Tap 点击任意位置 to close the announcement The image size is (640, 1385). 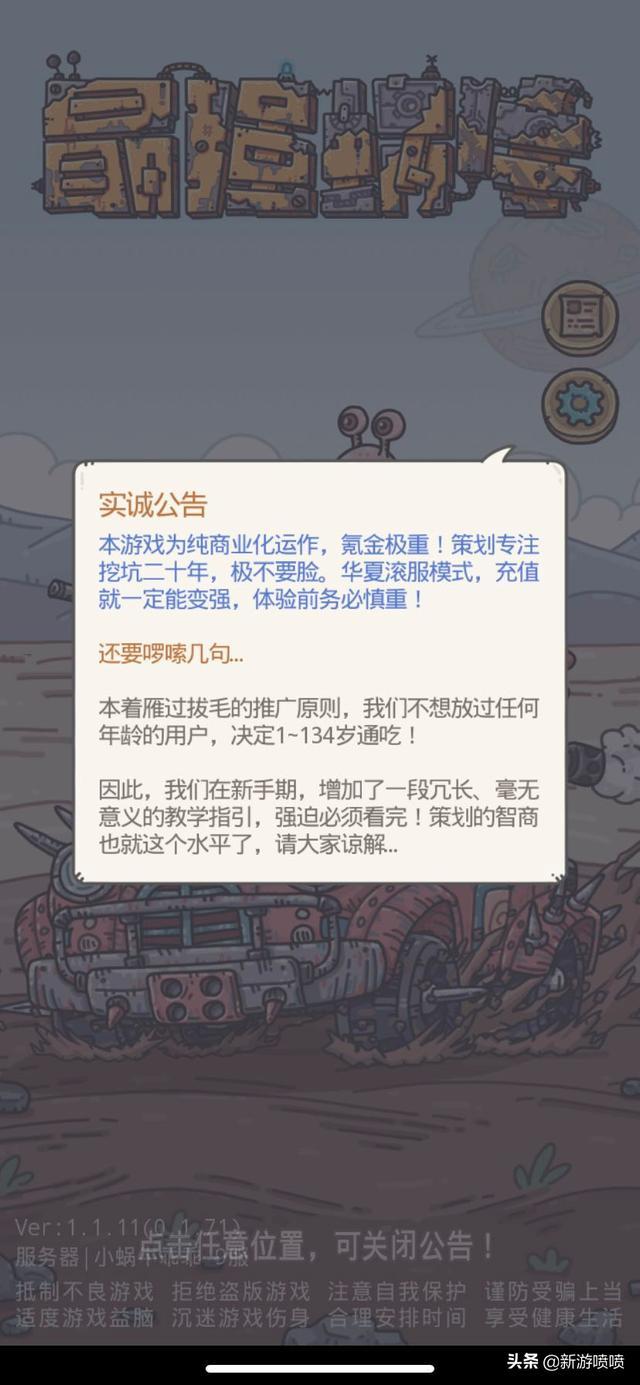(318, 1246)
